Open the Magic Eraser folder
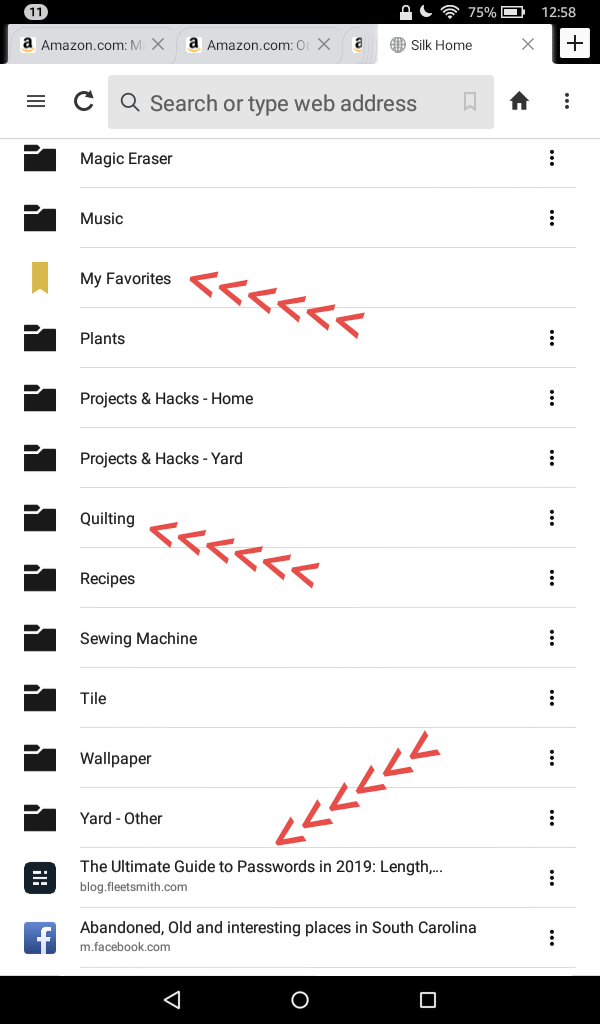The height and width of the screenshot is (1024, 600). point(126,158)
